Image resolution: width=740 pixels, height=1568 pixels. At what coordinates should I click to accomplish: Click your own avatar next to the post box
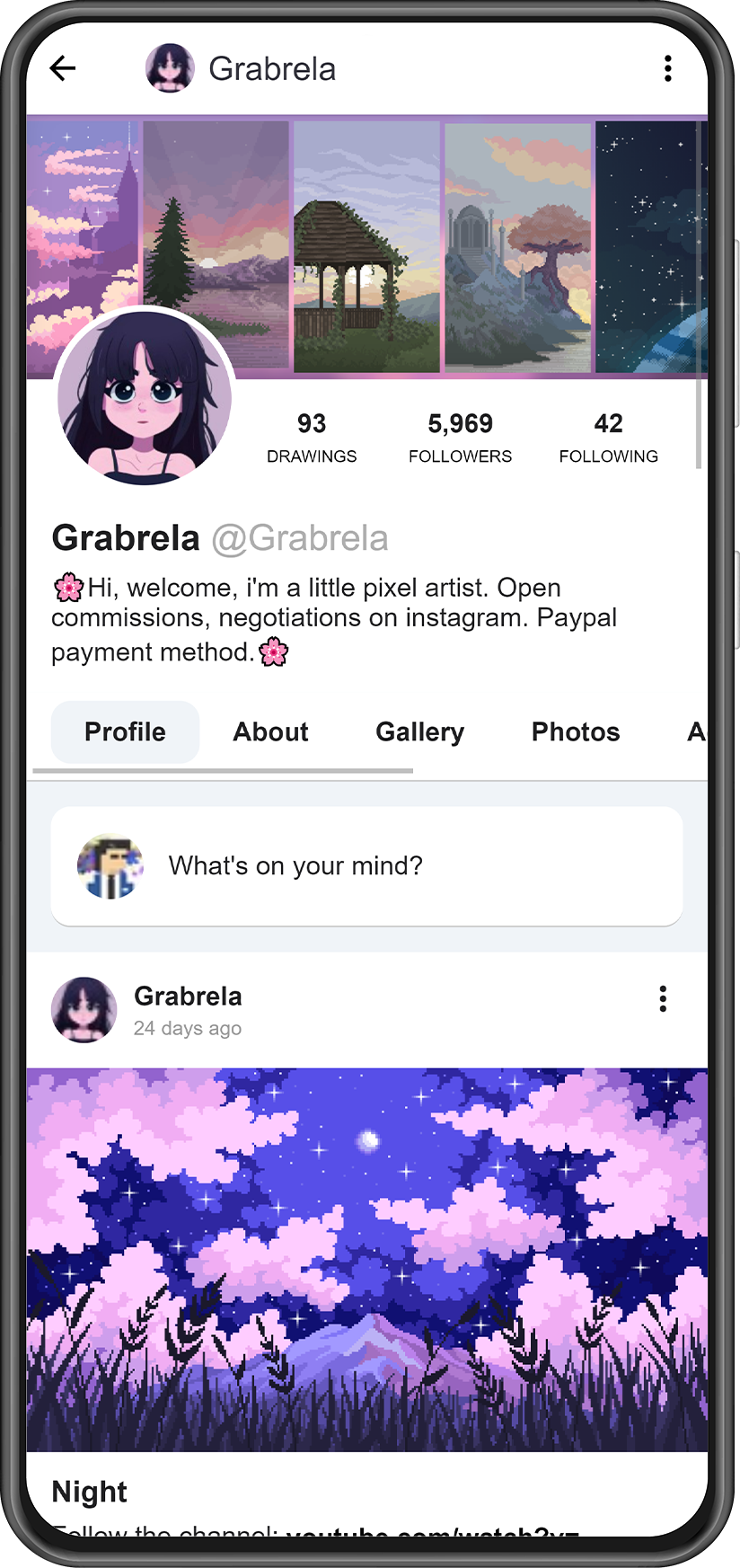[x=110, y=865]
